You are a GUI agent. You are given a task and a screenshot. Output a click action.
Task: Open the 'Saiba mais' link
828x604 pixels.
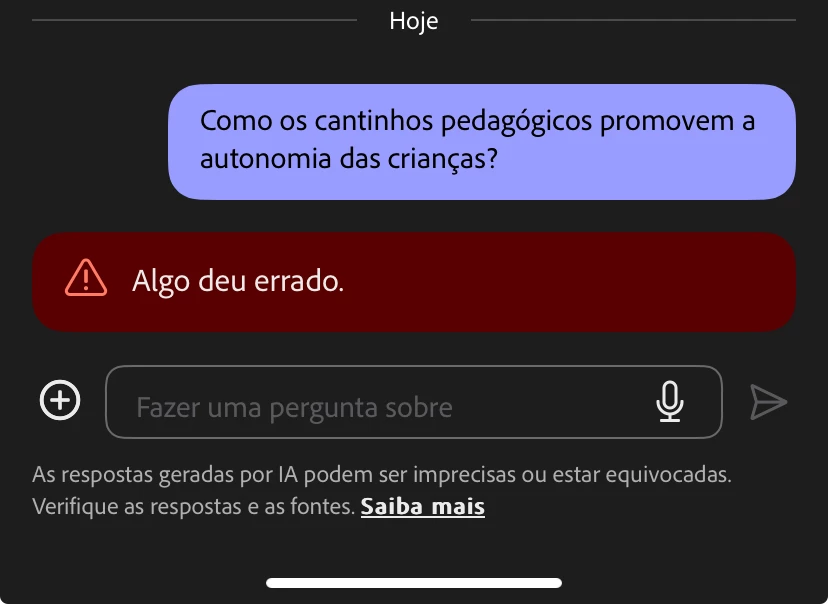(x=422, y=506)
